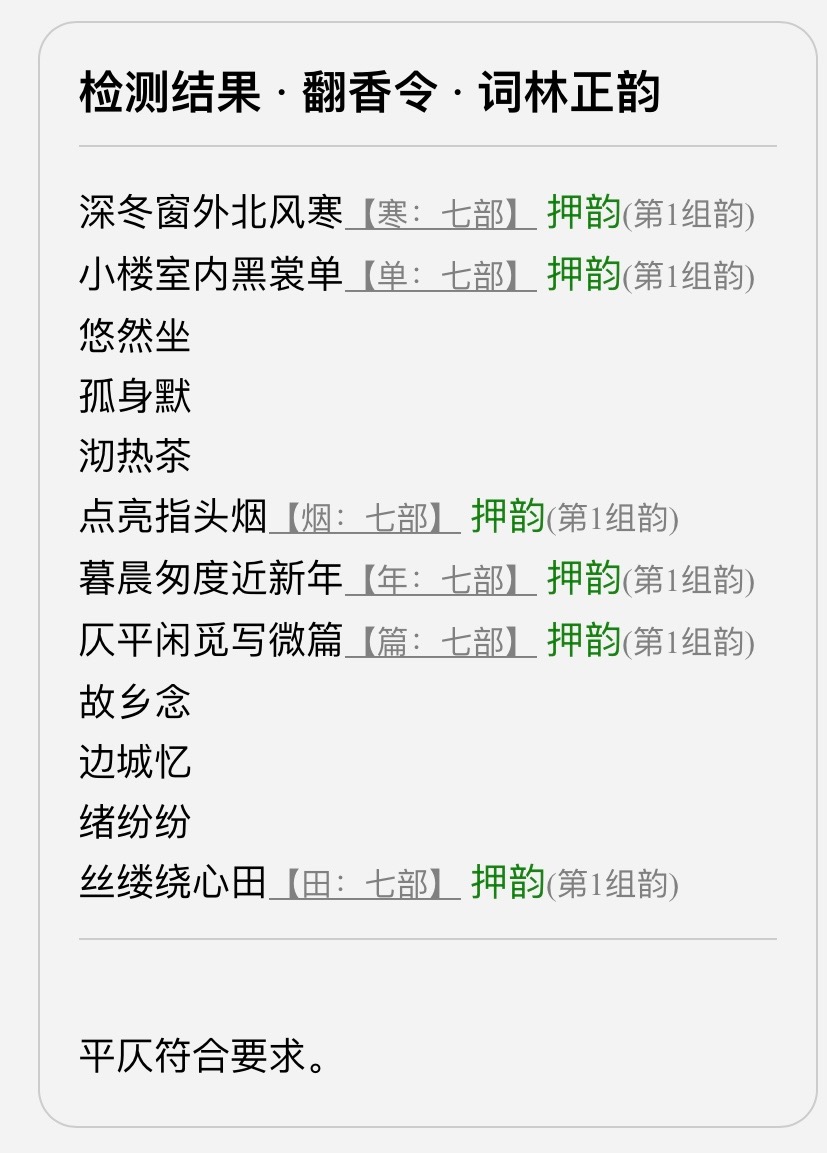827x1153 pixels.
Task: Open the 年：七部 rhyme link
Action: coord(441,580)
